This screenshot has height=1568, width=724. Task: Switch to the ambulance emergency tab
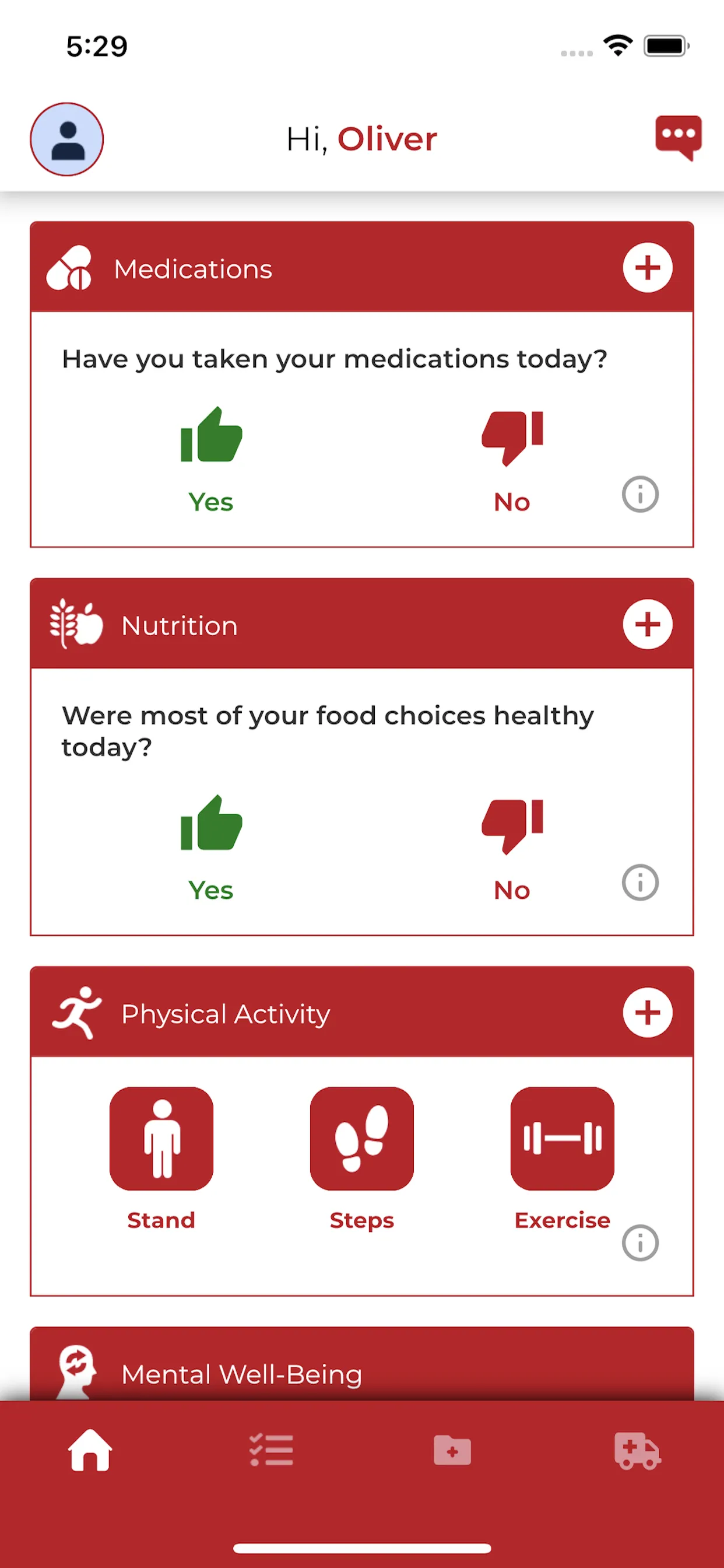[637, 1450]
